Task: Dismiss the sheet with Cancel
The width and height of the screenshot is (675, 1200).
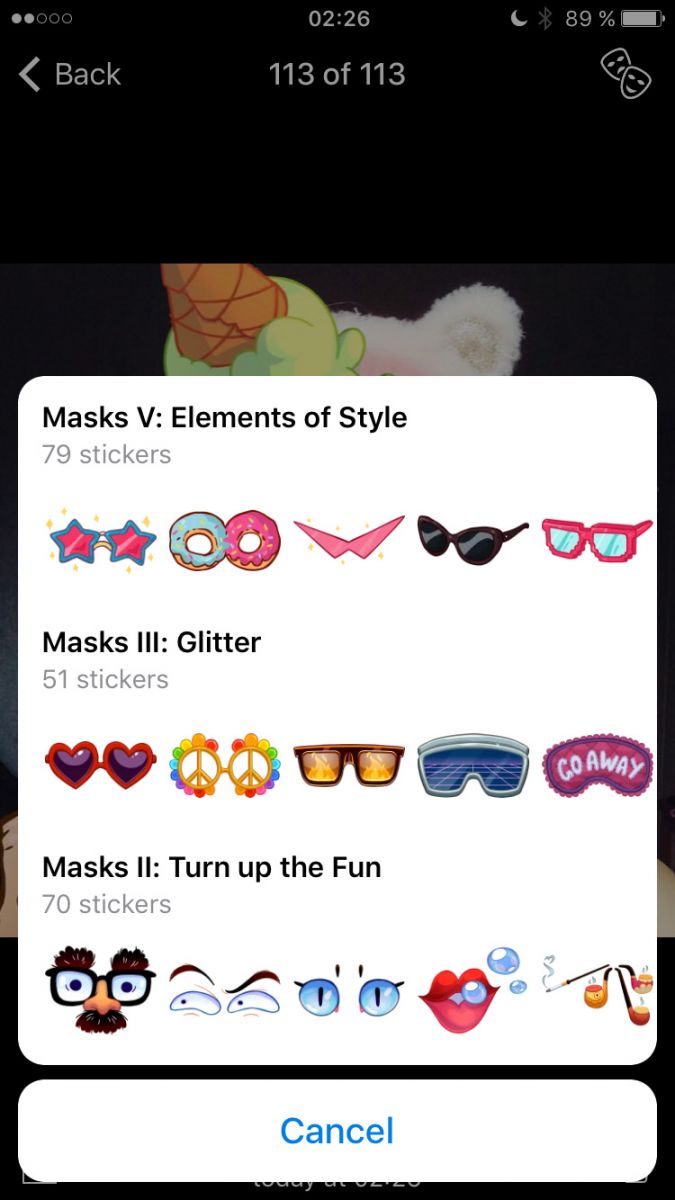Action: point(337,1131)
